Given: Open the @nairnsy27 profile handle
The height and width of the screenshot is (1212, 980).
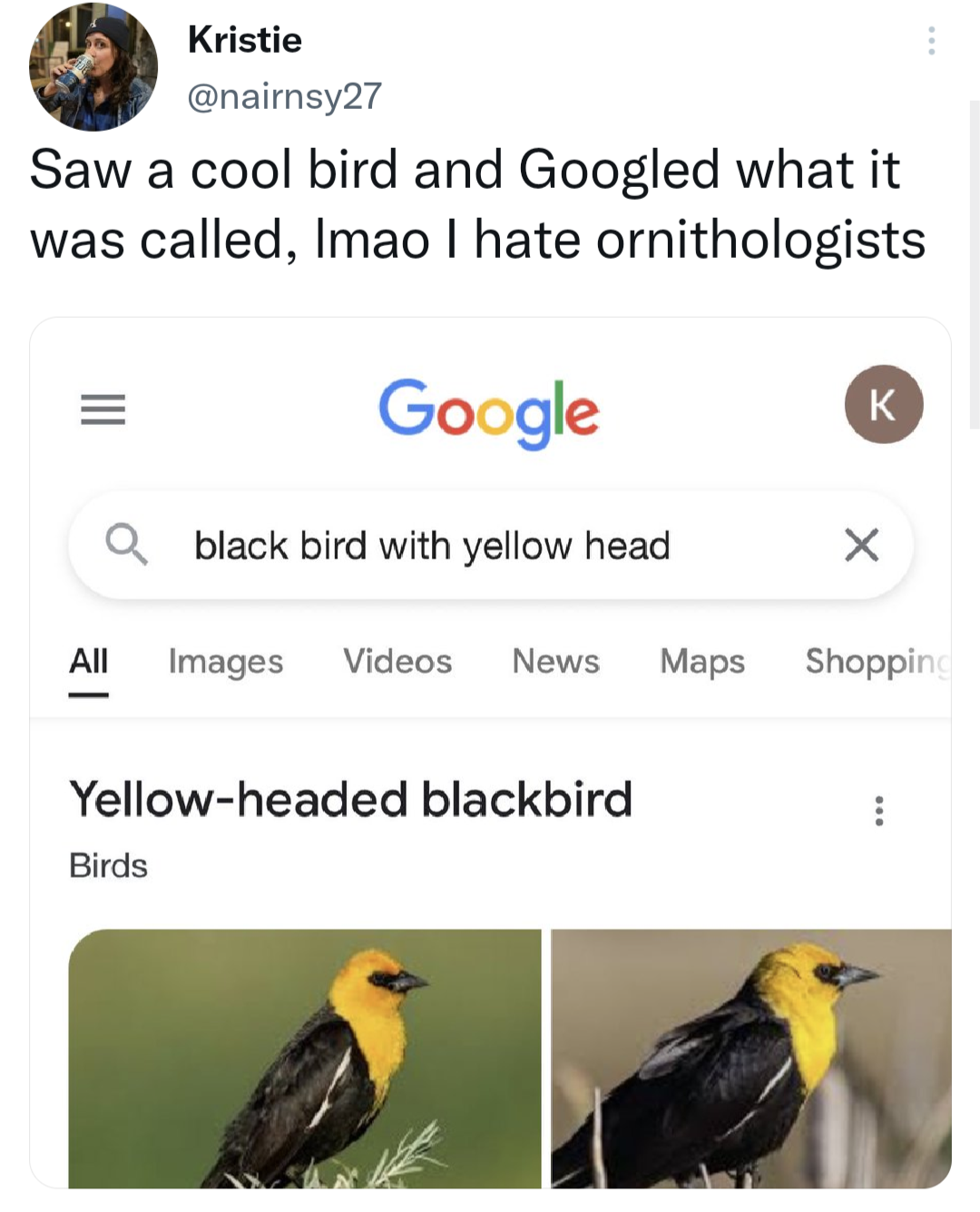Looking at the screenshot, I should tap(284, 96).
